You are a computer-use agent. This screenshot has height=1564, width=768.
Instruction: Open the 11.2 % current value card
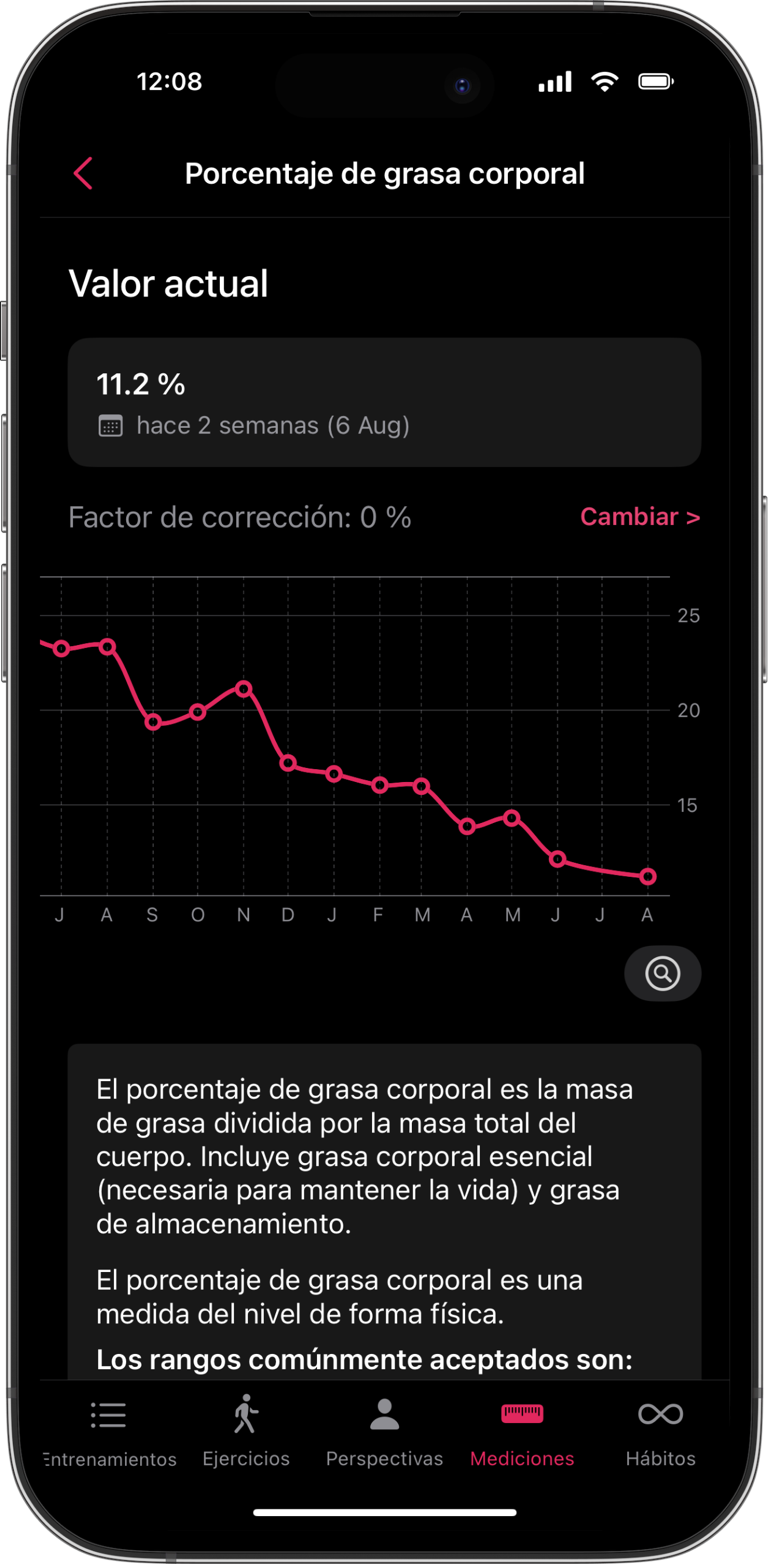point(384,402)
